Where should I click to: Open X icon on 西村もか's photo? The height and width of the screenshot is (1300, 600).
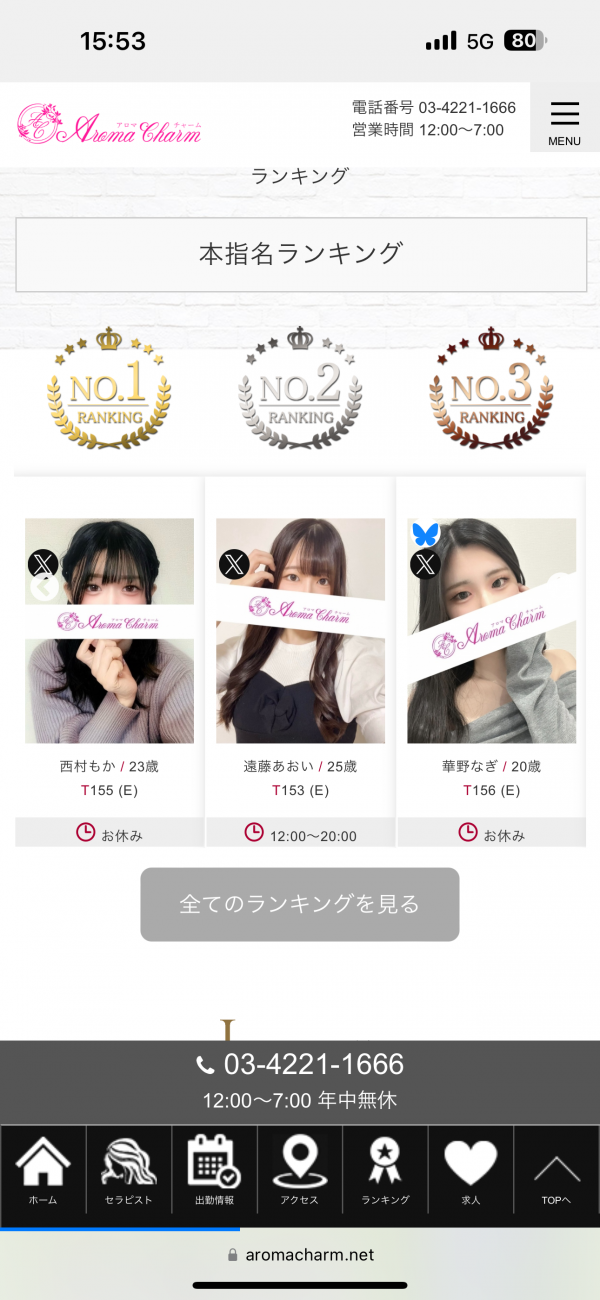[43, 564]
